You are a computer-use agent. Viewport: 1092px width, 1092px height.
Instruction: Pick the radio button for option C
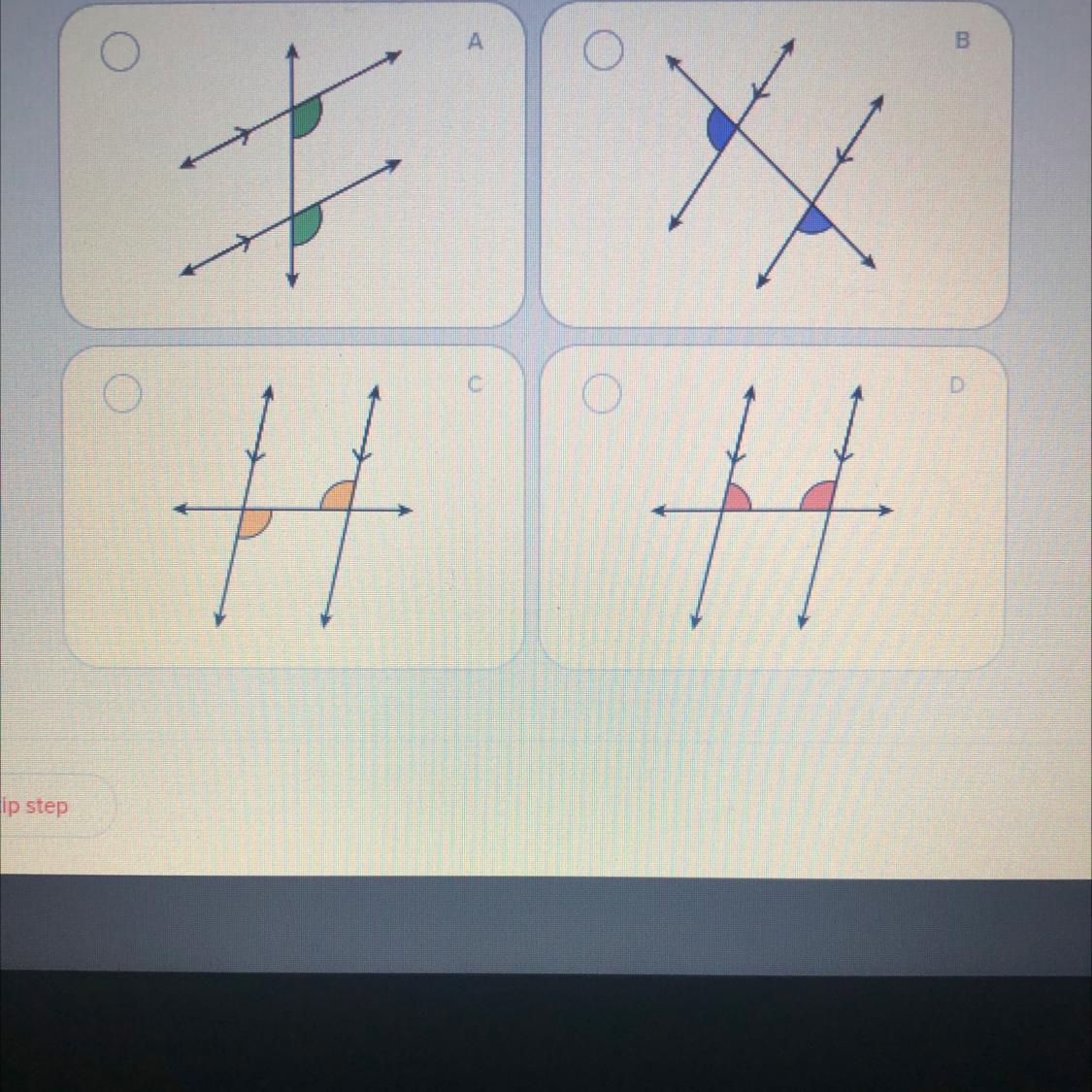pos(122,393)
